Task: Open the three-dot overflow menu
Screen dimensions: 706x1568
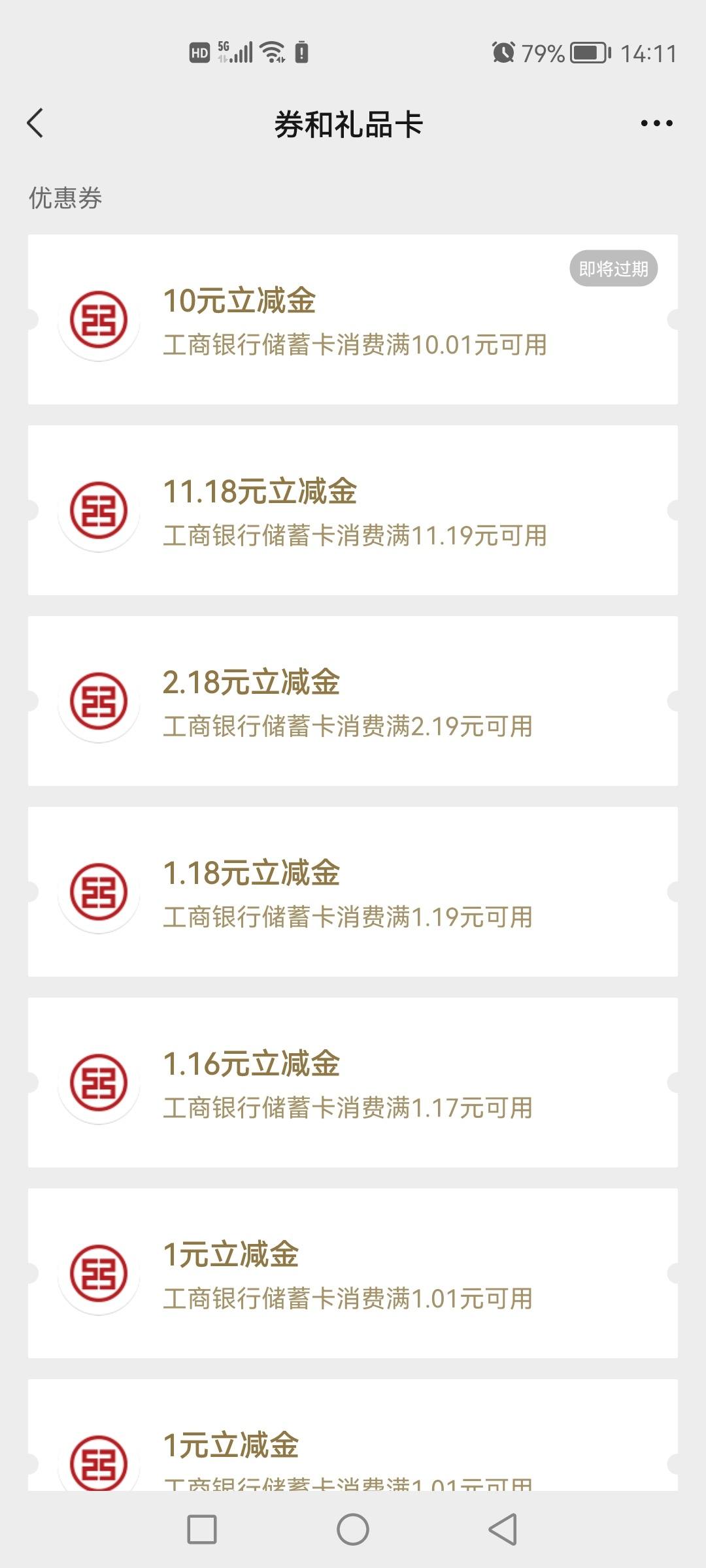Action: click(656, 123)
